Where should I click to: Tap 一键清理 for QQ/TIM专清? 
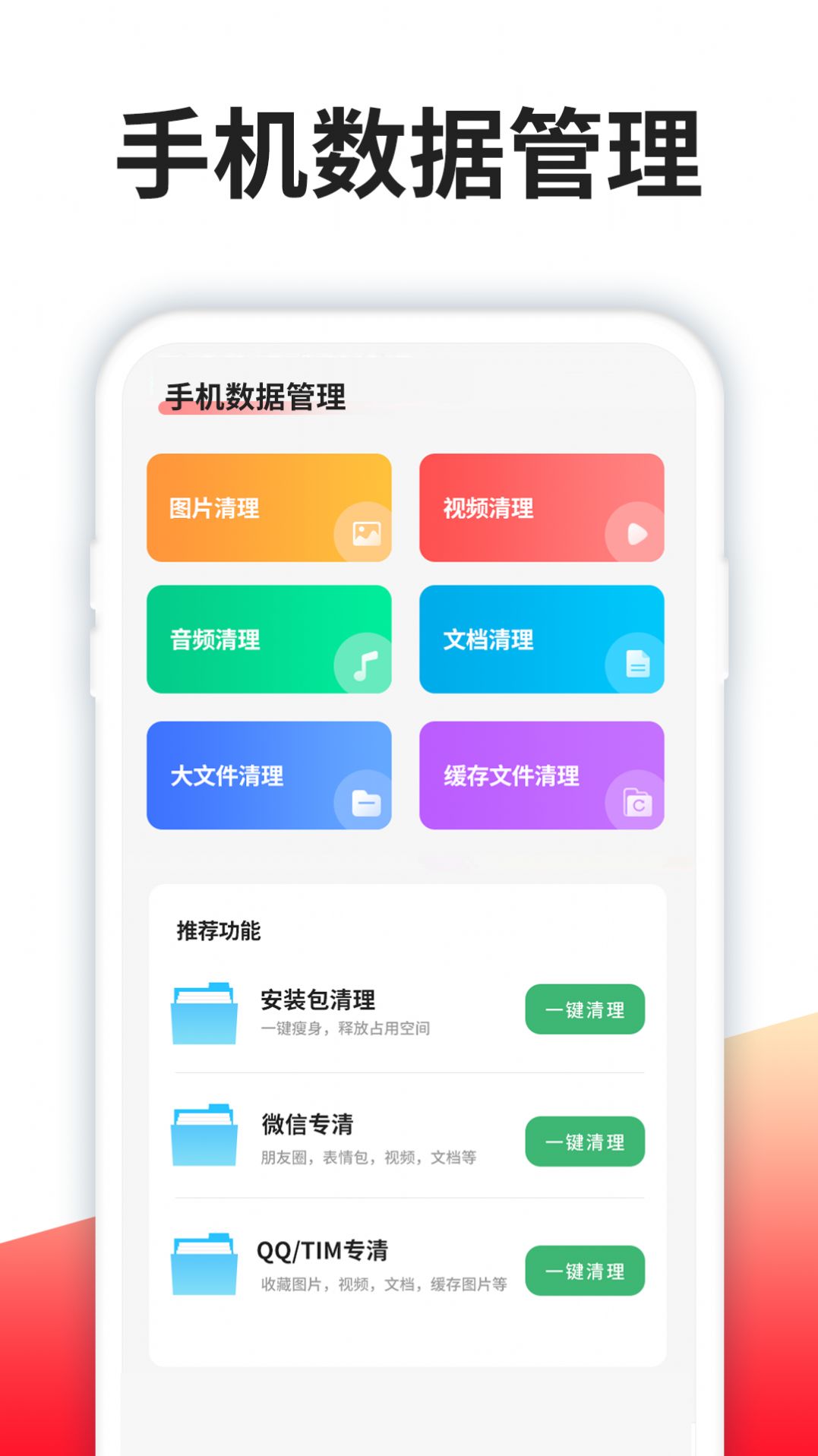click(583, 1270)
